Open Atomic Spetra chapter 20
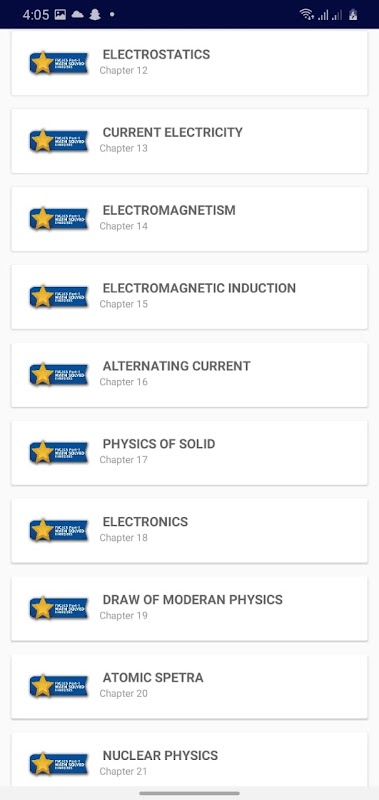Image resolution: width=379 pixels, height=800 pixels. pyautogui.click(x=189, y=687)
